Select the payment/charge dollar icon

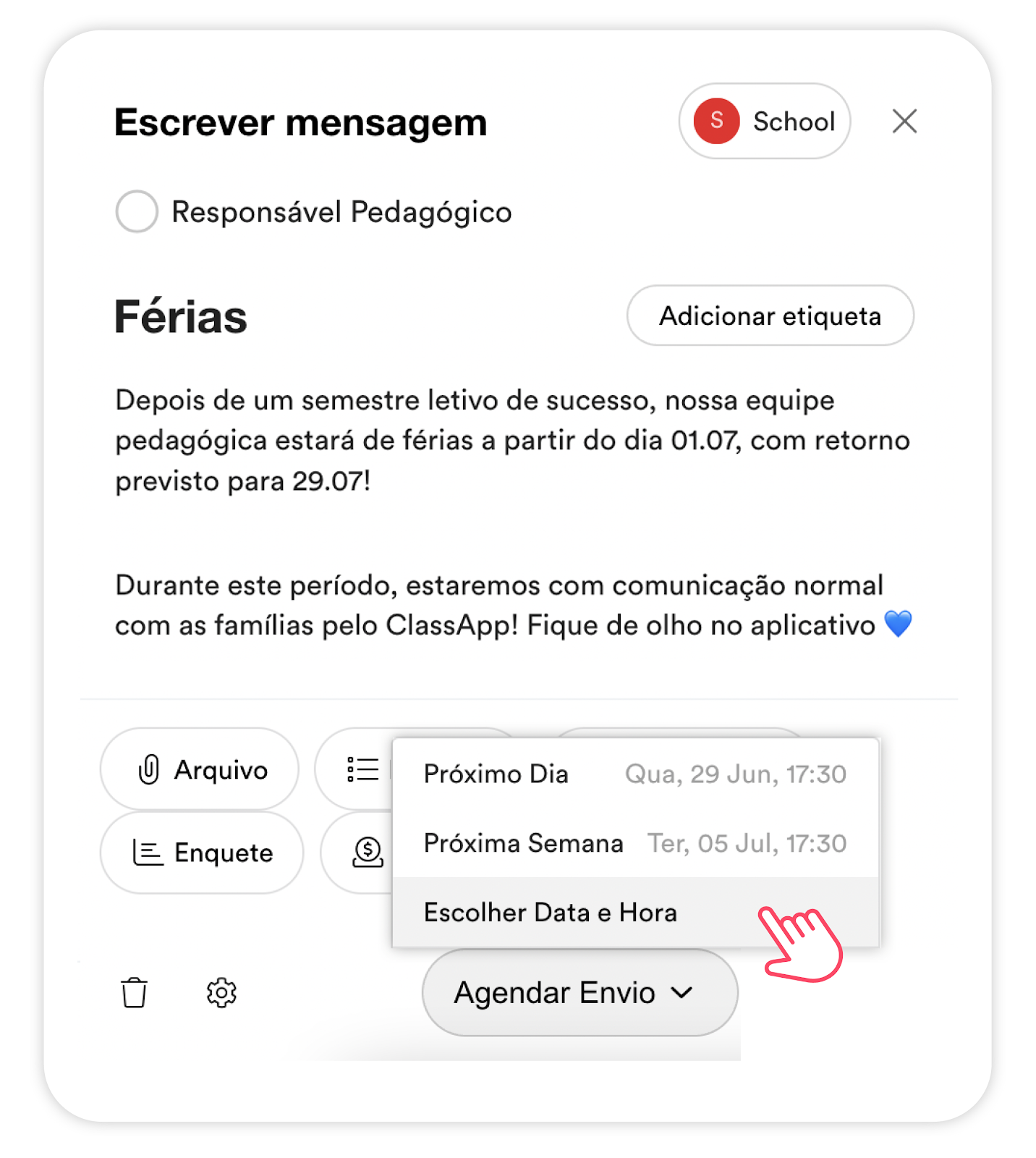pyautogui.click(x=368, y=853)
